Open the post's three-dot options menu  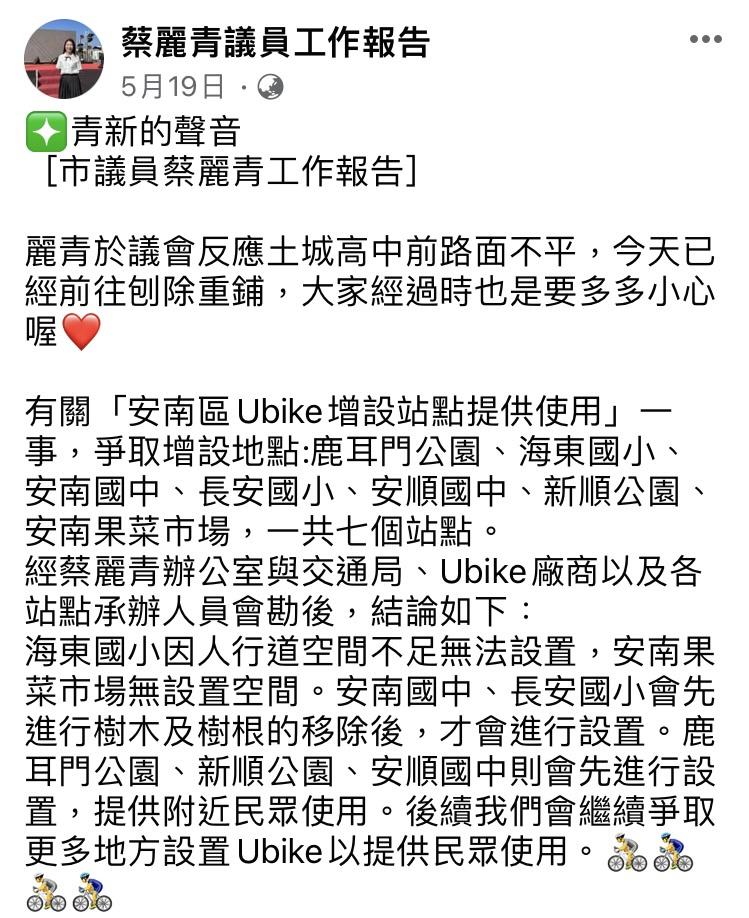(705, 40)
